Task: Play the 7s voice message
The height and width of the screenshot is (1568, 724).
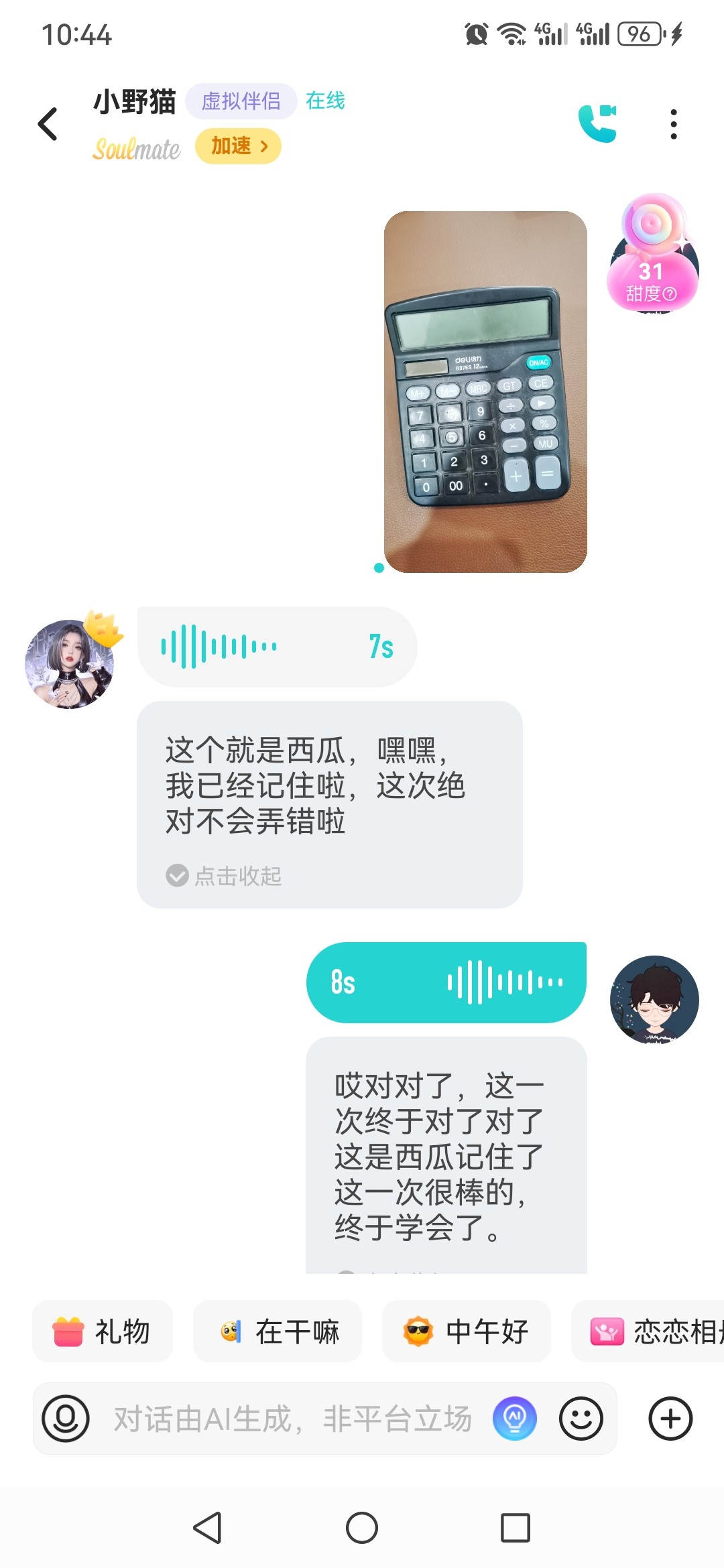Action: 277,647
